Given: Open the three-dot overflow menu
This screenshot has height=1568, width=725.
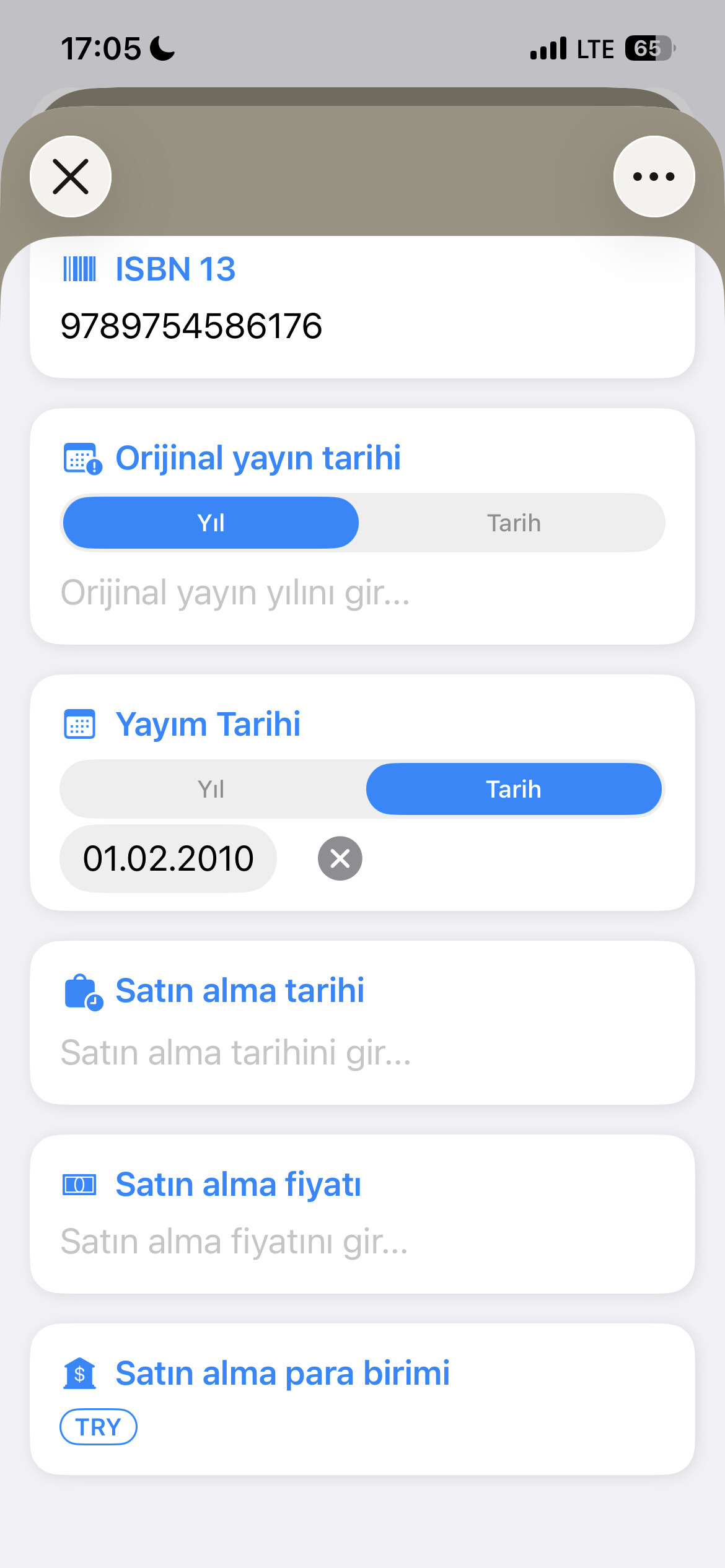Looking at the screenshot, I should coord(654,176).
